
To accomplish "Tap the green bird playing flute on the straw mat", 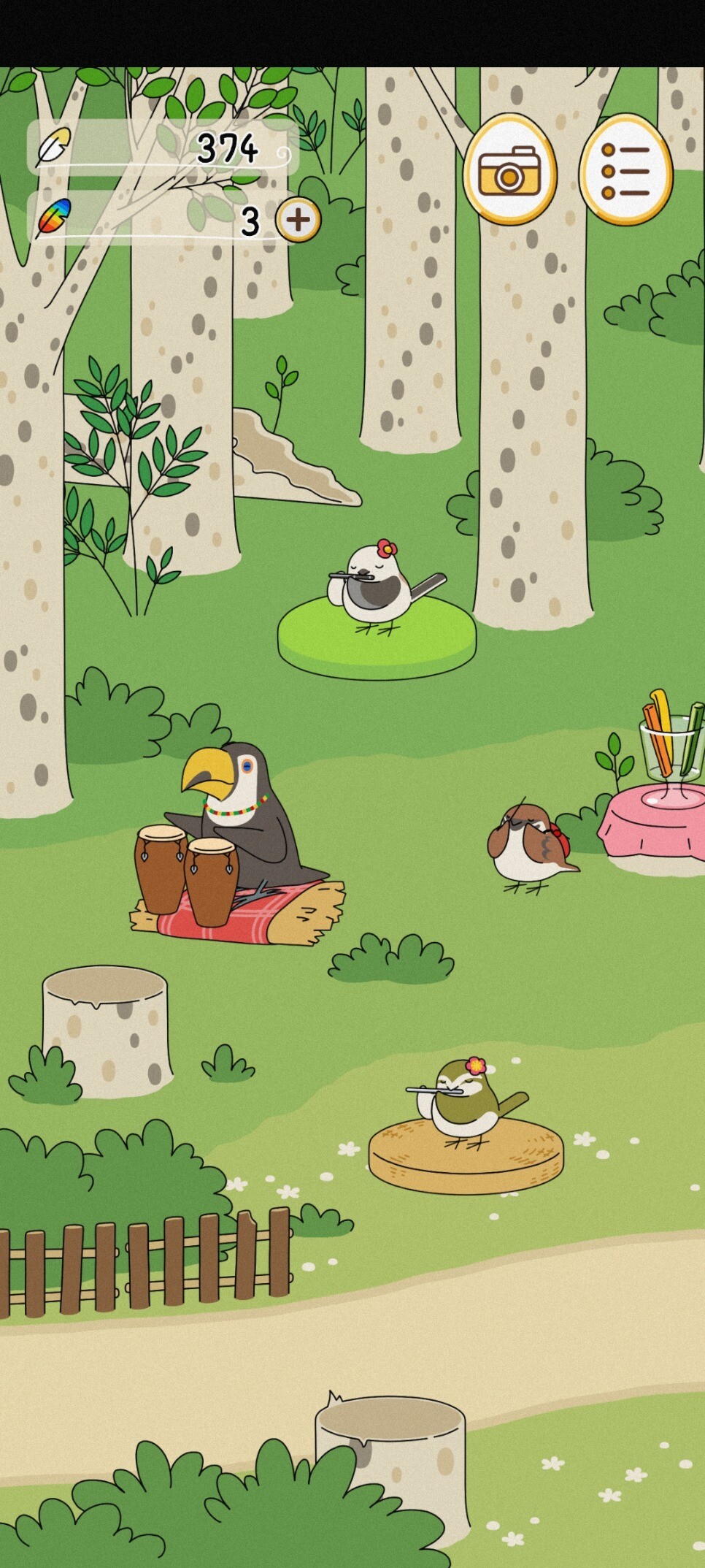I will (466, 1103).
